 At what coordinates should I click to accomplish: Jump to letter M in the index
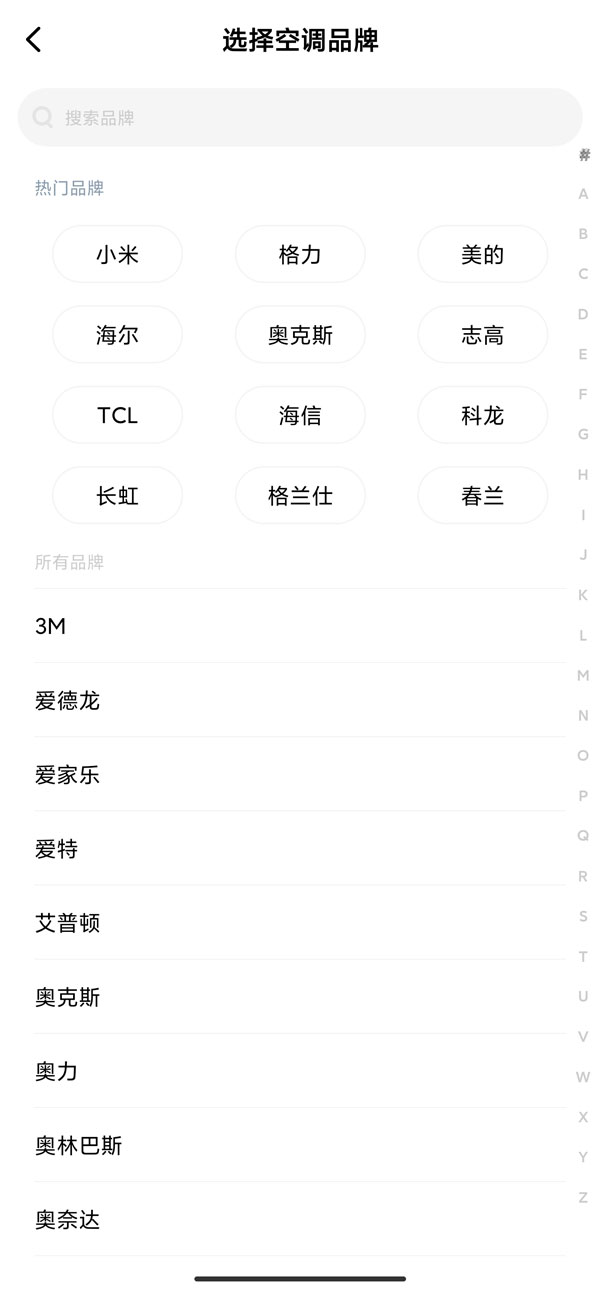[583, 675]
